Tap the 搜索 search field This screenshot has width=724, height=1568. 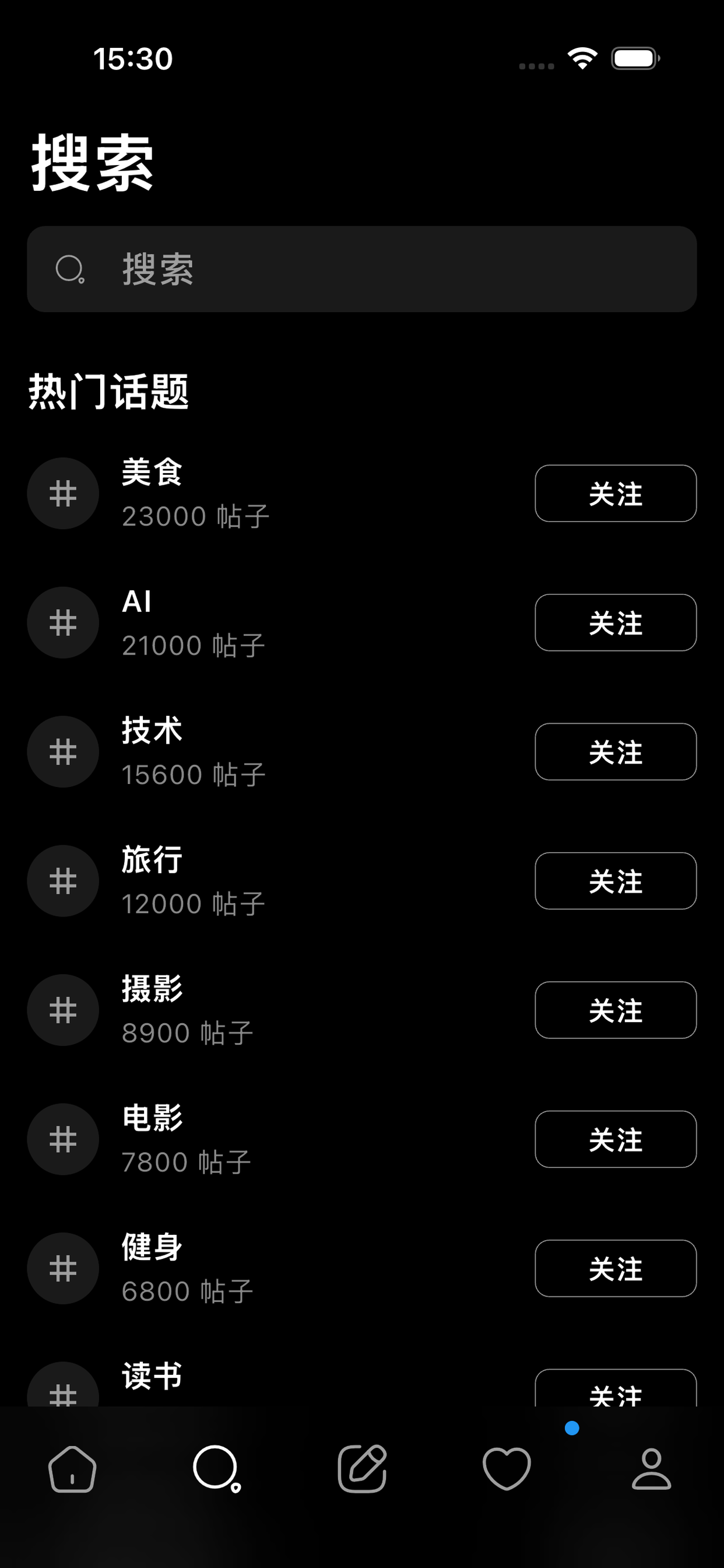click(362, 269)
